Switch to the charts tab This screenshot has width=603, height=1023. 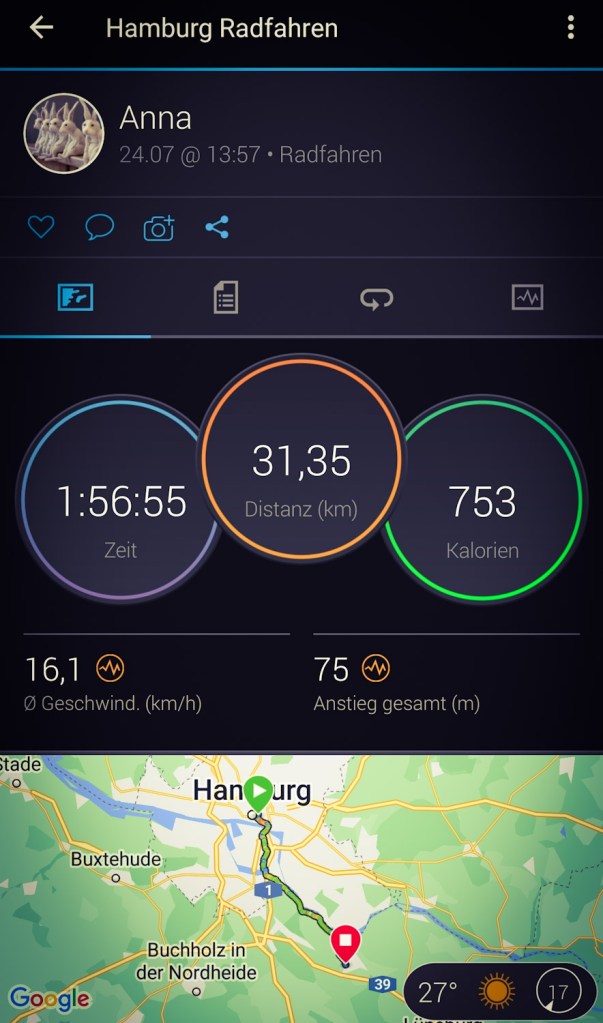click(x=527, y=297)
